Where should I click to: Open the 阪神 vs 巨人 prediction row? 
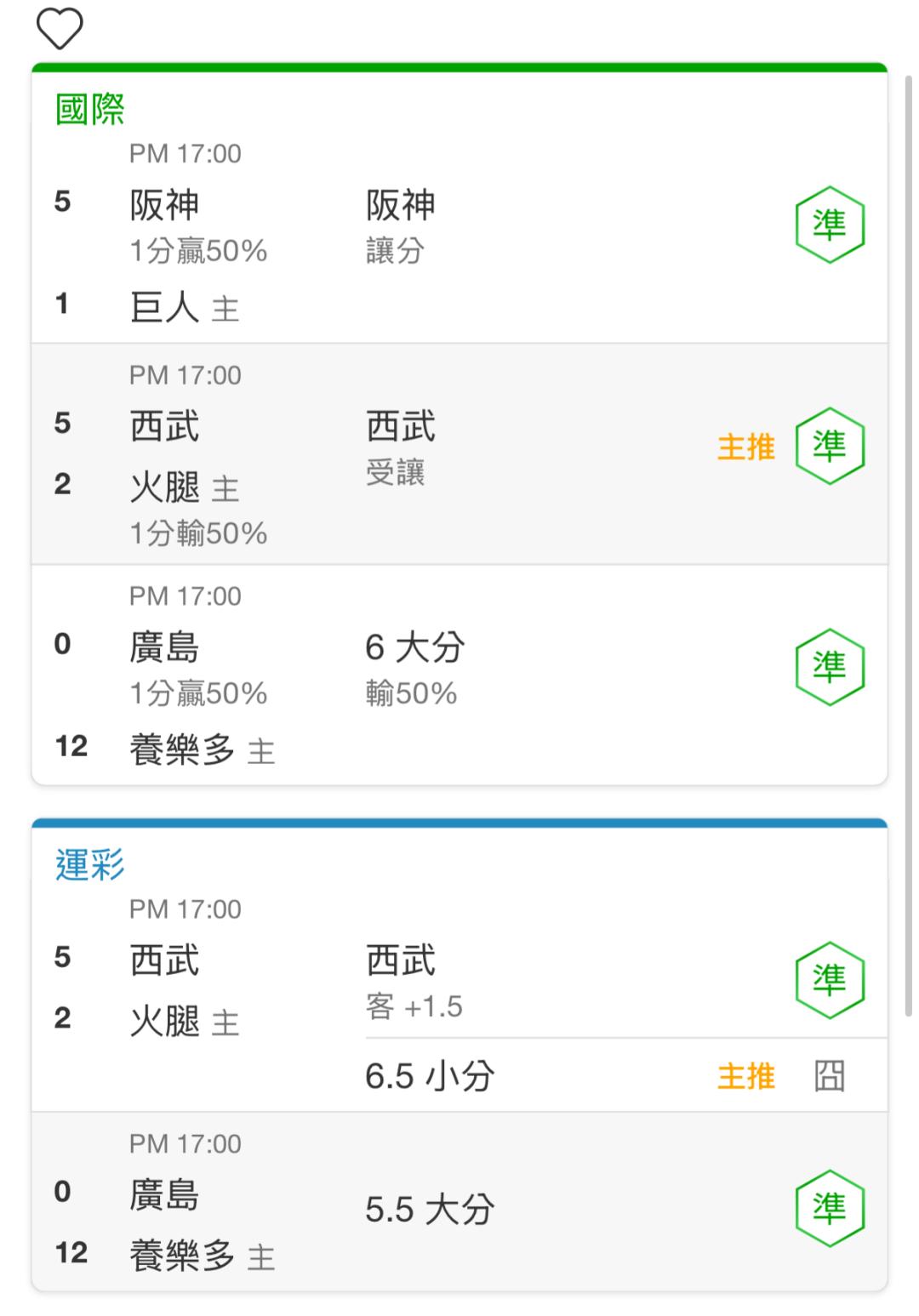(459, 233)
